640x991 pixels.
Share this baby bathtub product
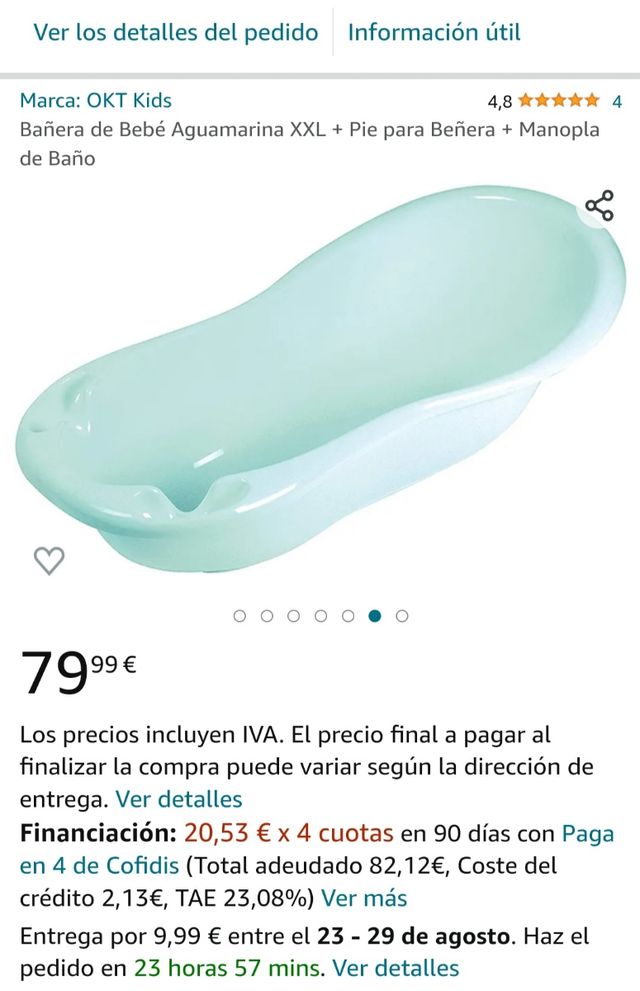click(599, 207)
